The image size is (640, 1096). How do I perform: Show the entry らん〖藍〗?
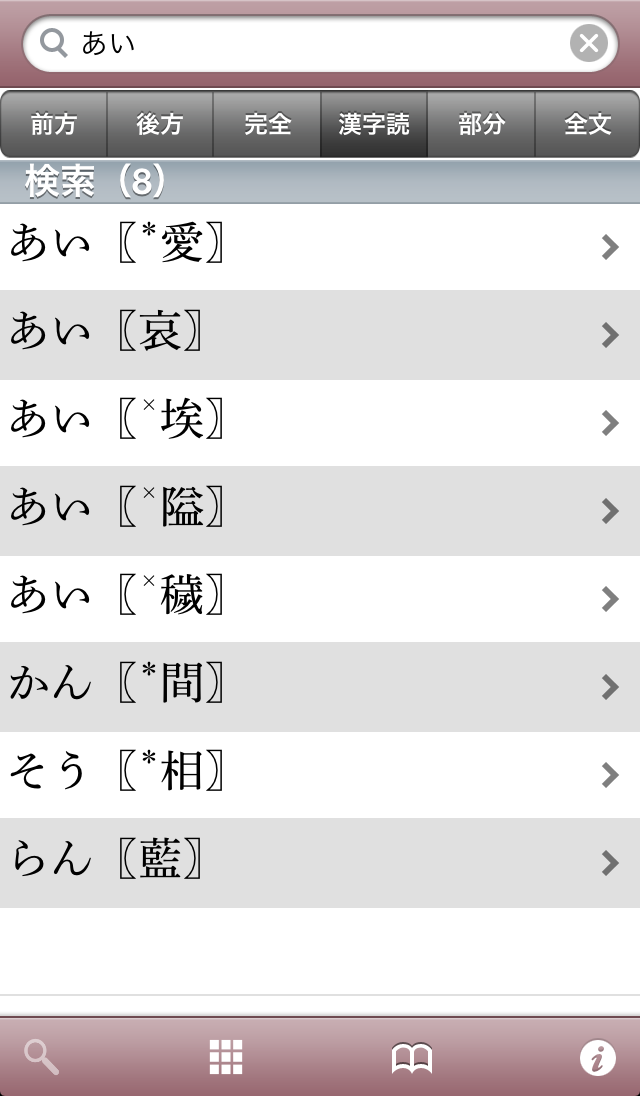[x=320, y=863]
